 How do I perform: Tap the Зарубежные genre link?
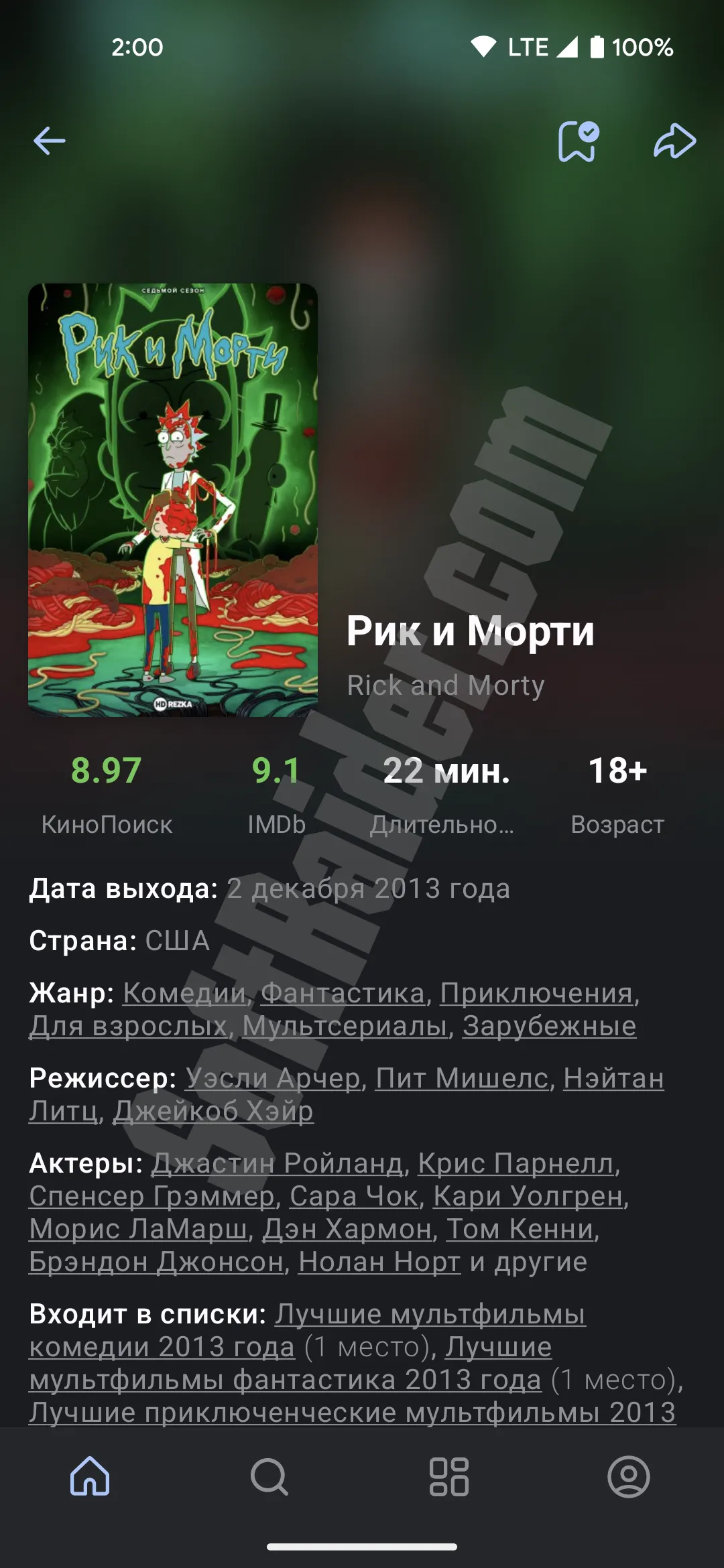549,1026
